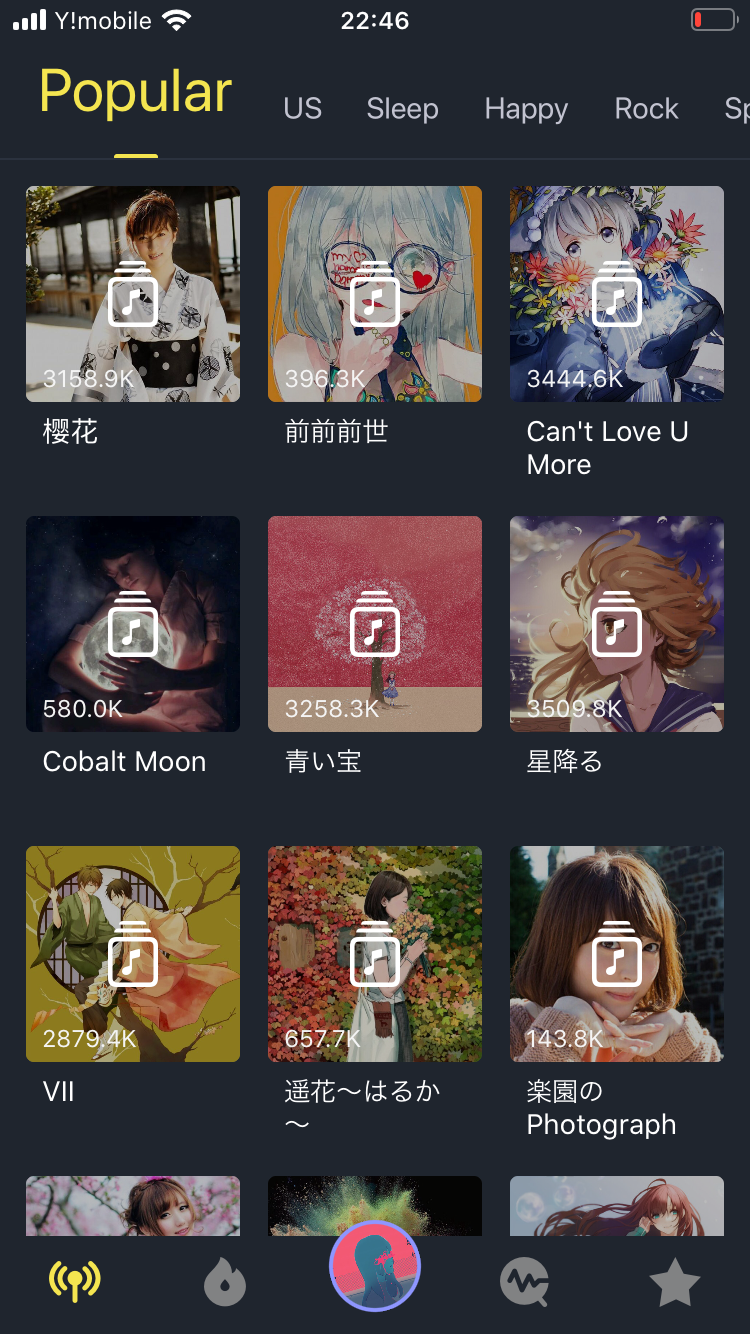Open the now playing avatar button
The width and height of the screenshot is (750, 1334).
(x=375, y=1266)
